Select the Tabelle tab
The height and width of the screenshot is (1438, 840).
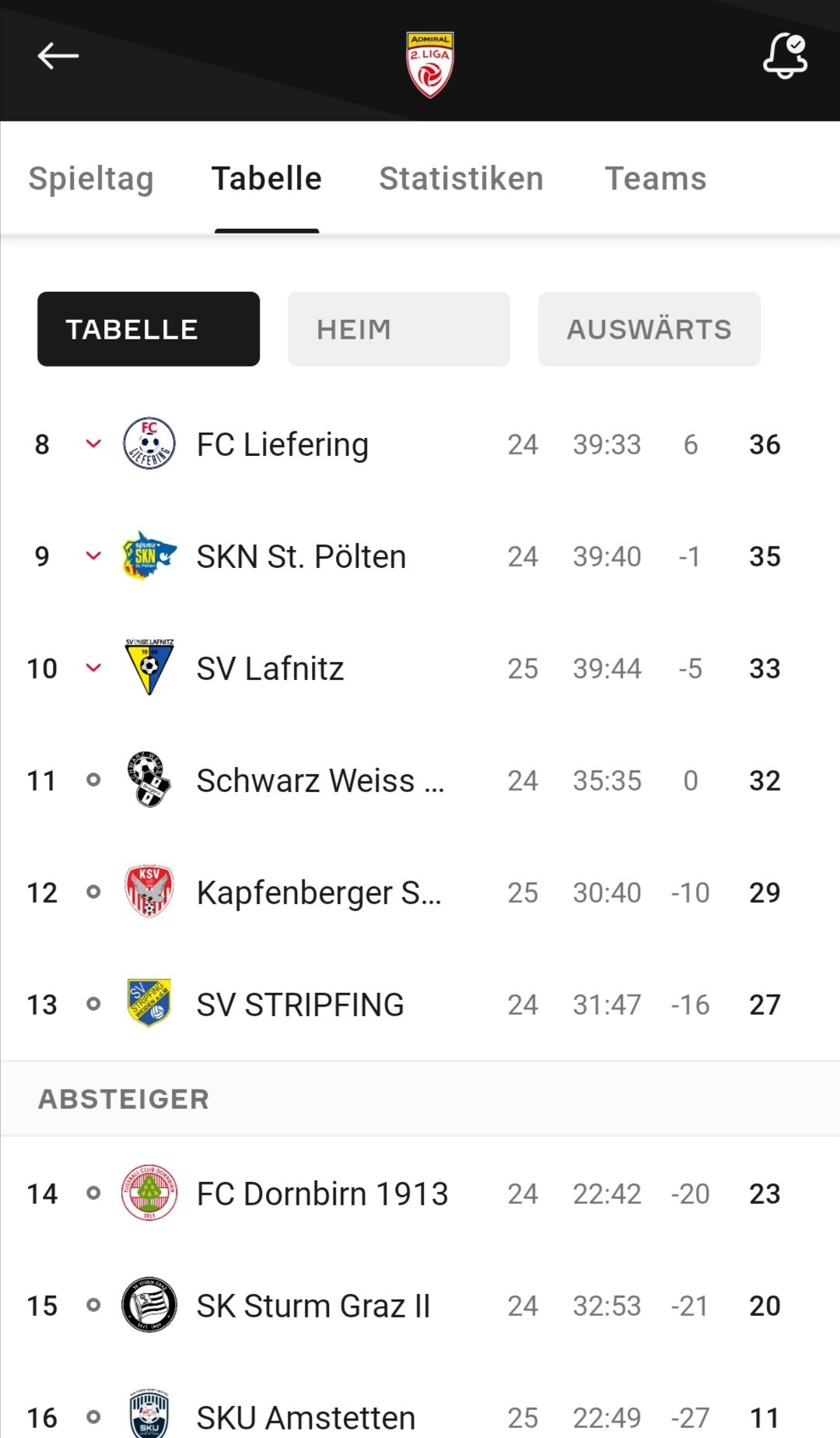(267, 179)
